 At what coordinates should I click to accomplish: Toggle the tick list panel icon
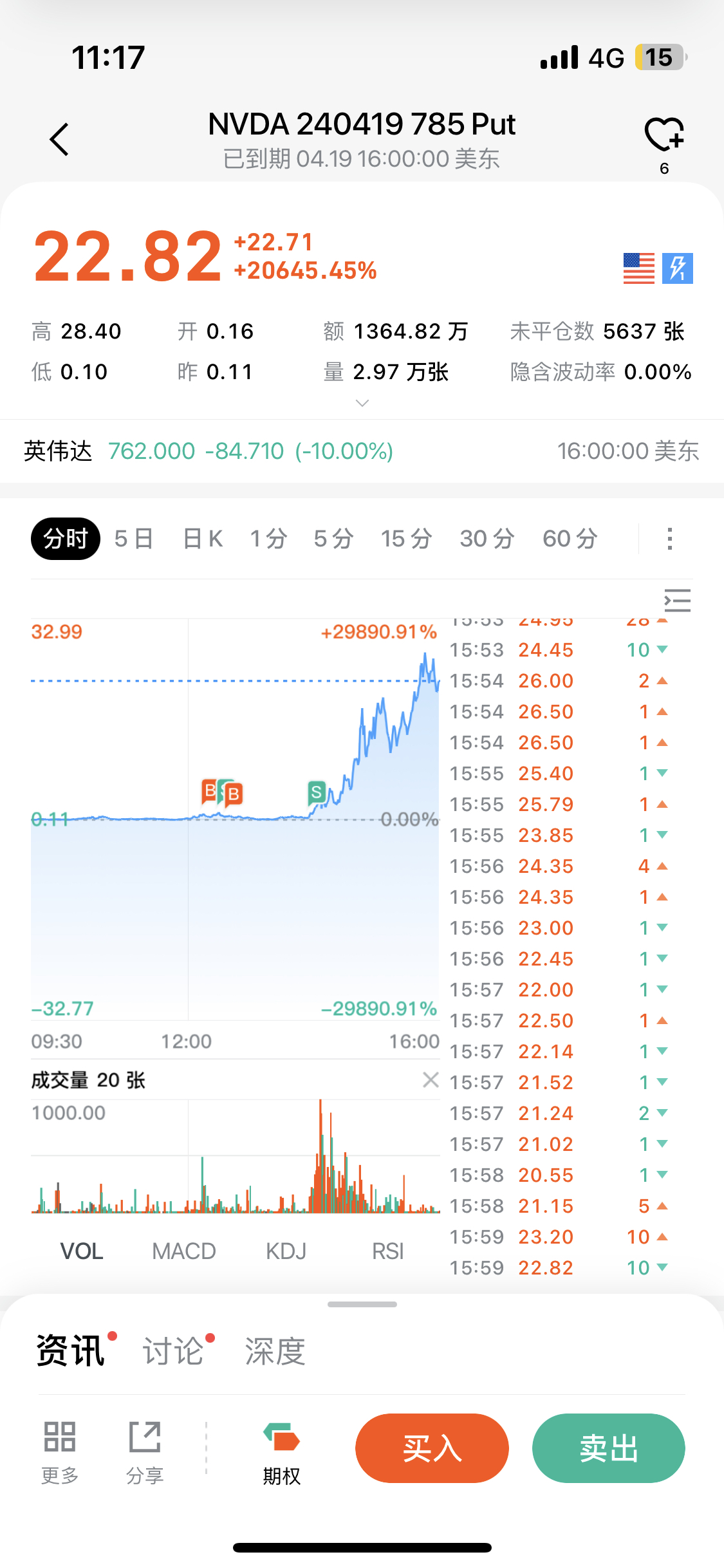click(x=677, y=601)
